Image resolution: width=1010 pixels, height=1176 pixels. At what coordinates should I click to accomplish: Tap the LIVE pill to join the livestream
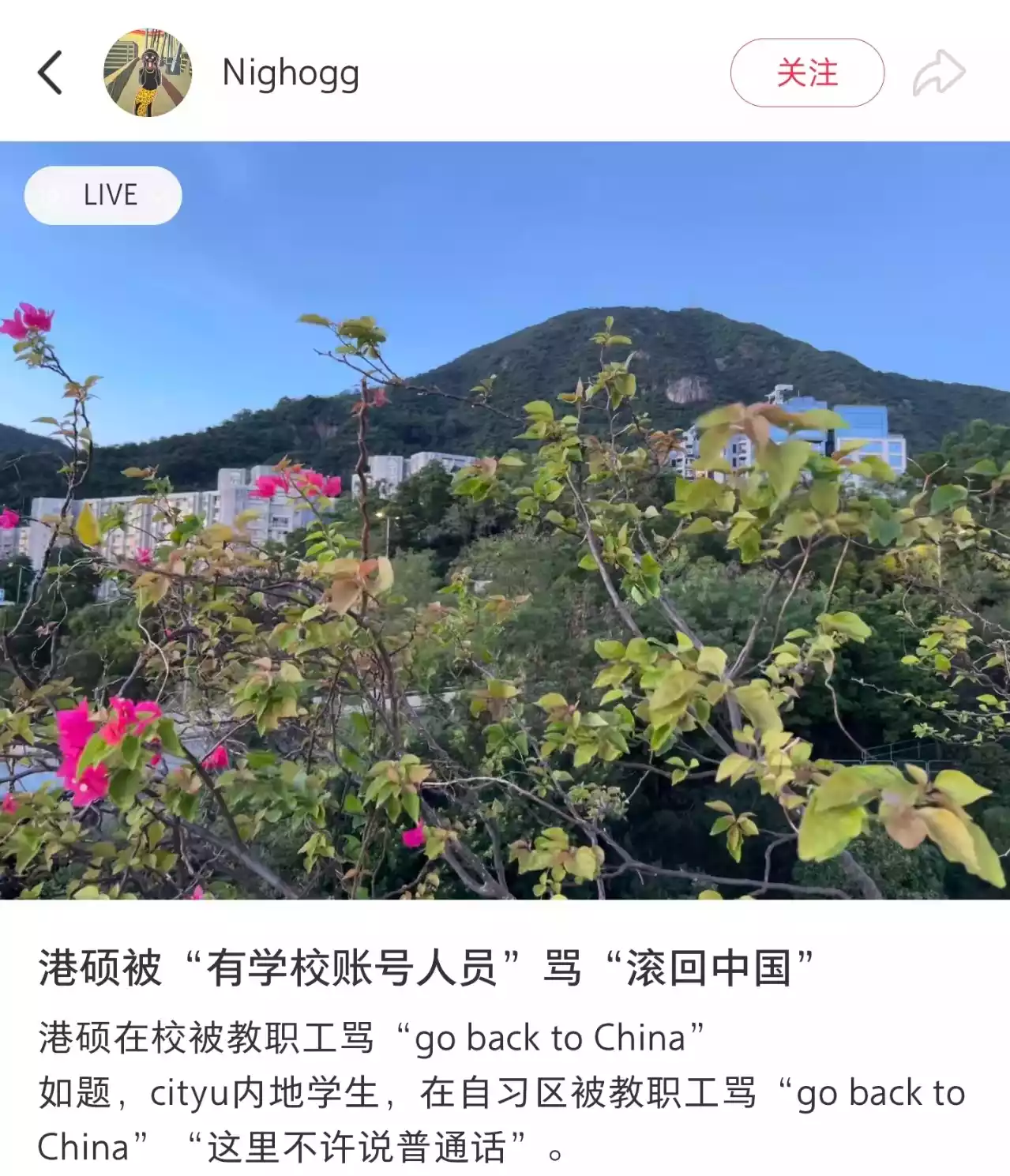(102, 194)
